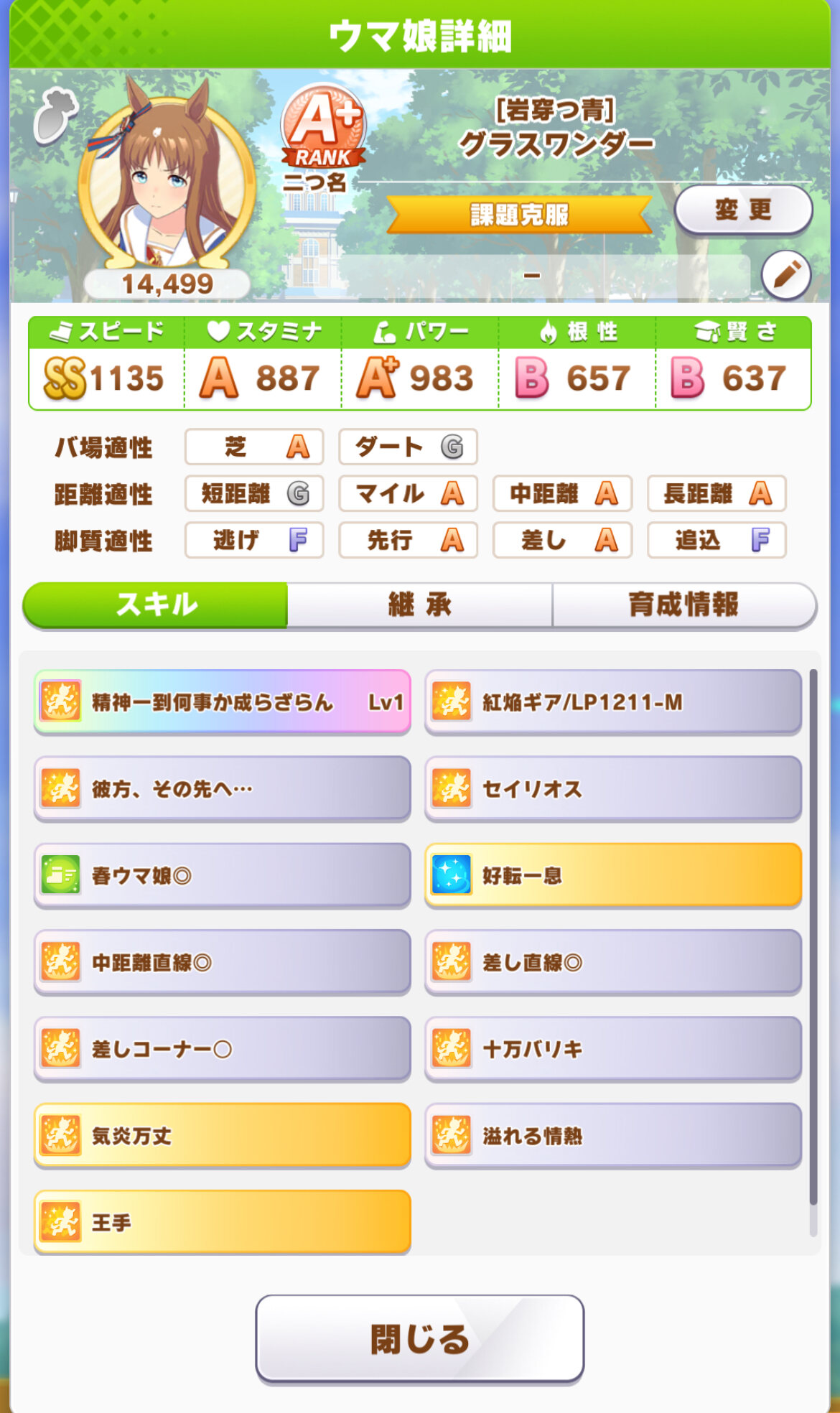View skill セイリオス details
The height and width of the screenshot is (1413, 840).
612,788
